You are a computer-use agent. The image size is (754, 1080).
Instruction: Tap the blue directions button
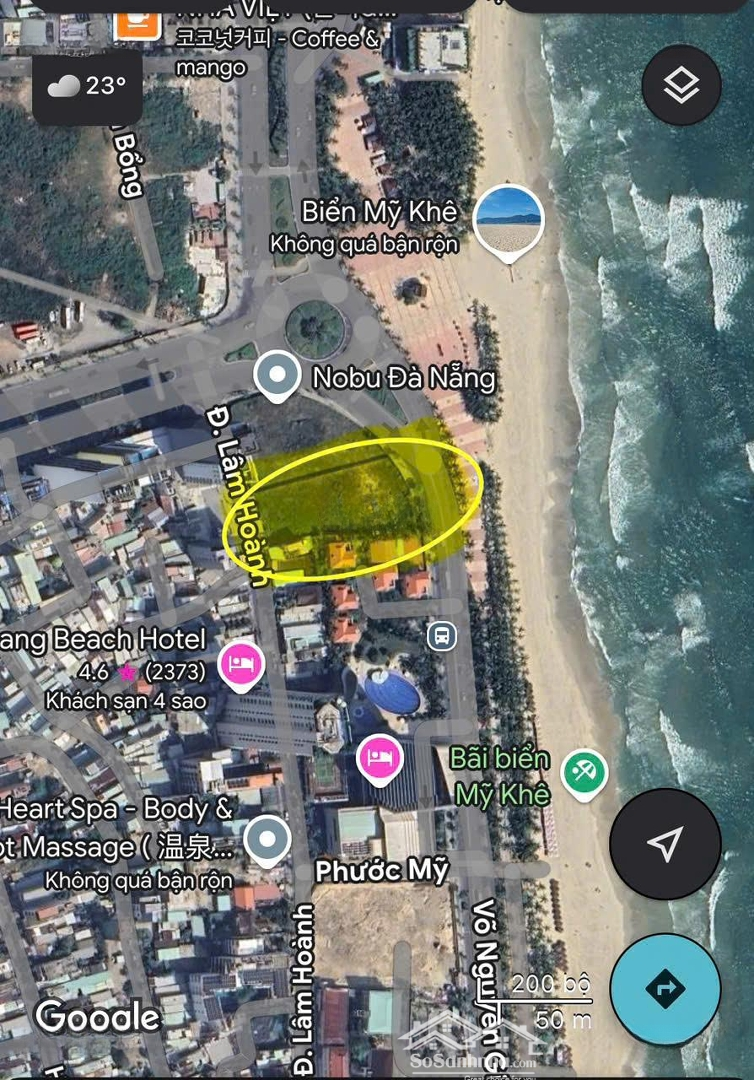(x=665, y=989)
